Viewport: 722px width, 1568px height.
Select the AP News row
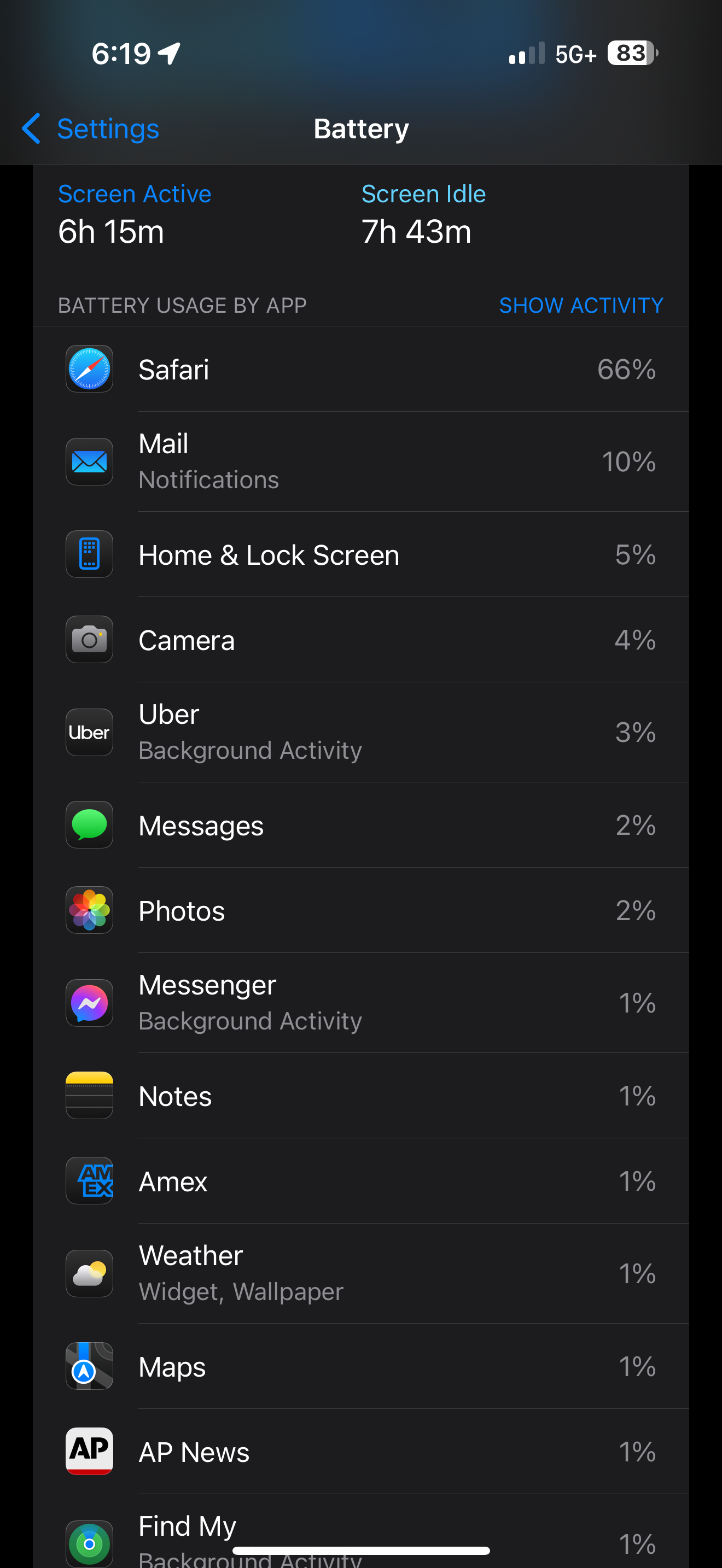(360, 1452)
